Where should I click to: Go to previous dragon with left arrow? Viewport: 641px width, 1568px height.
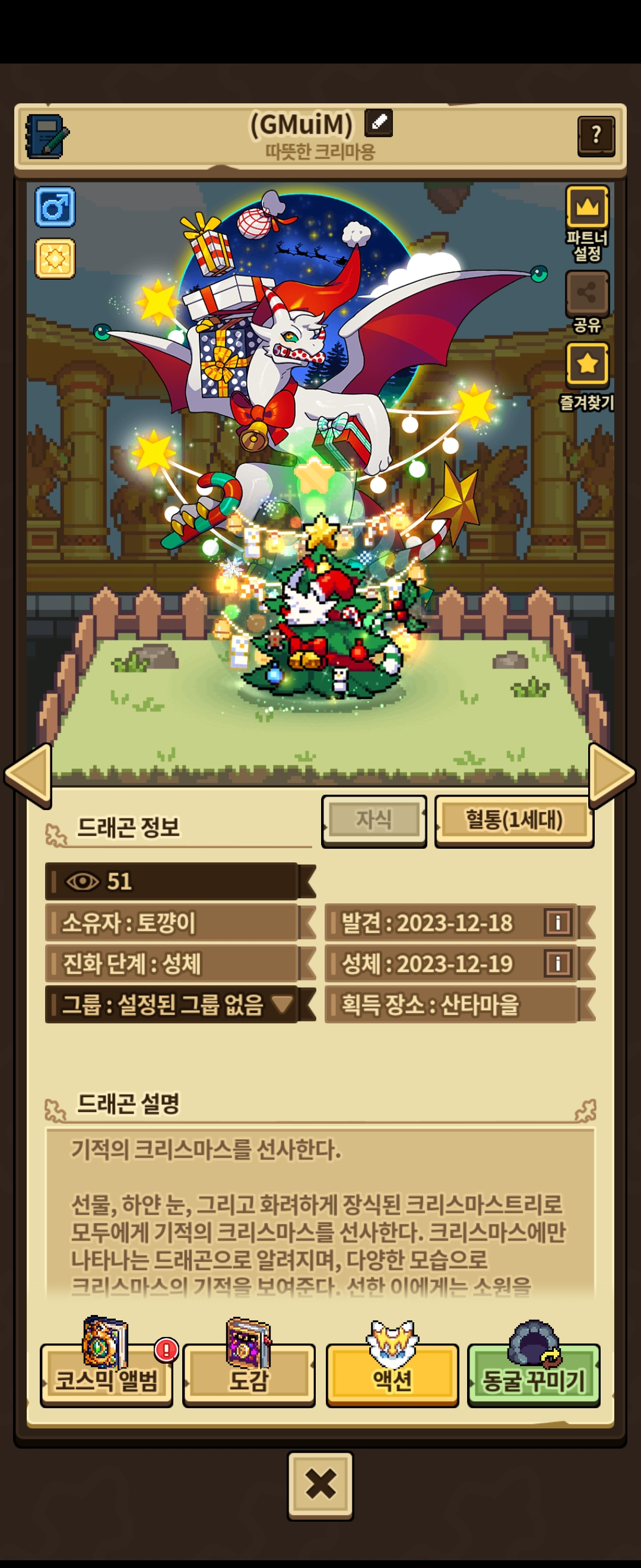pos(27,776)
